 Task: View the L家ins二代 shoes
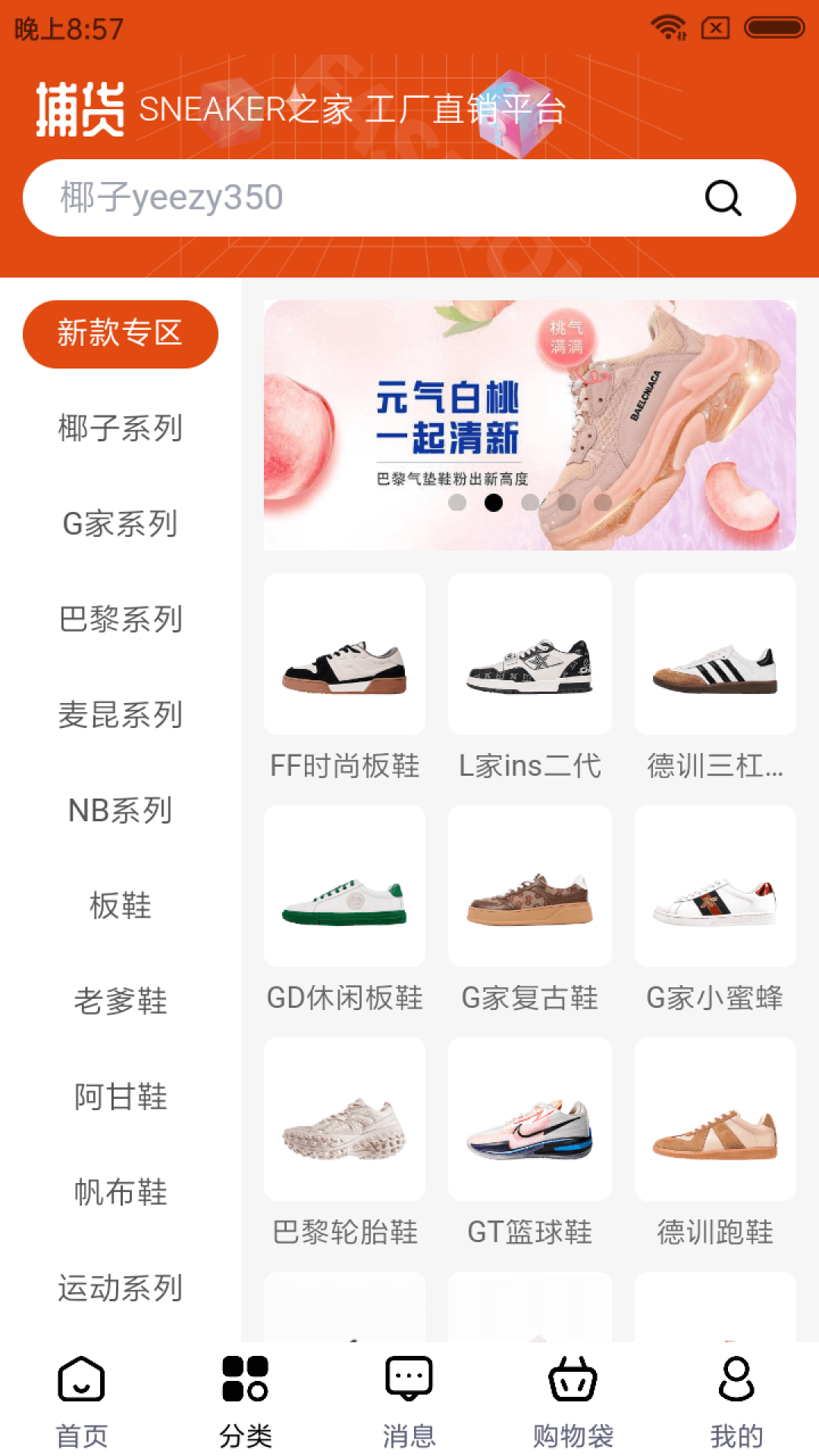(529, 676)
